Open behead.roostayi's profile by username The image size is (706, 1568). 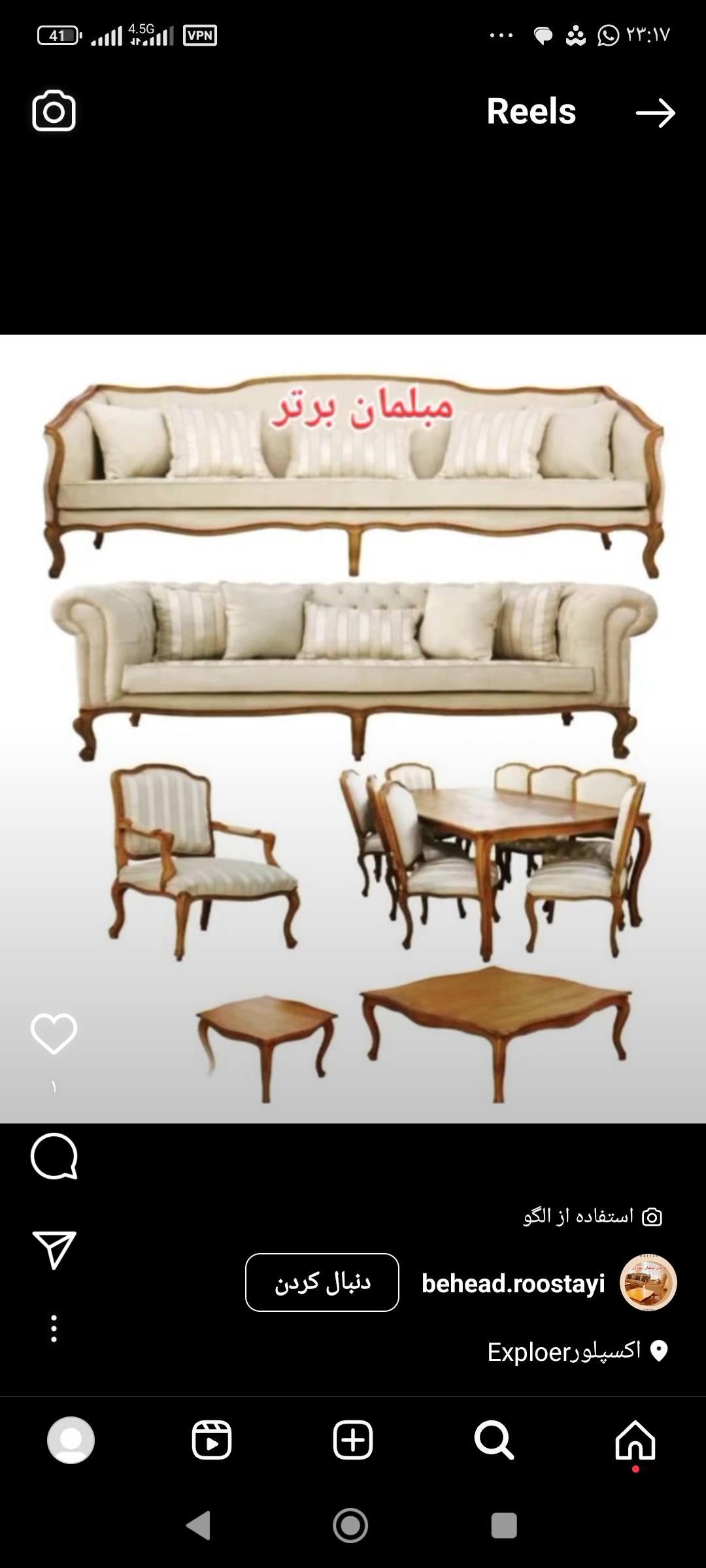tap(513, 1284)
